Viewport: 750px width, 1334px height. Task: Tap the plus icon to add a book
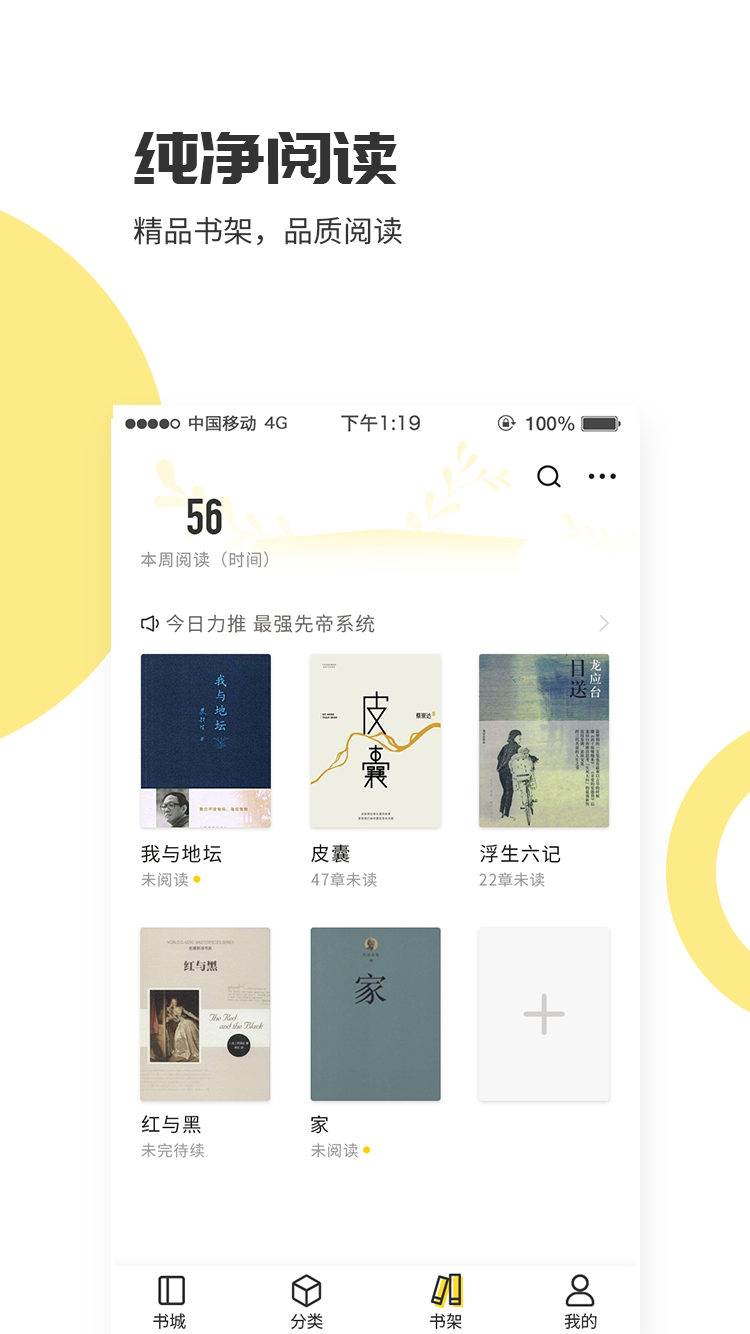tap(543, 1014)
